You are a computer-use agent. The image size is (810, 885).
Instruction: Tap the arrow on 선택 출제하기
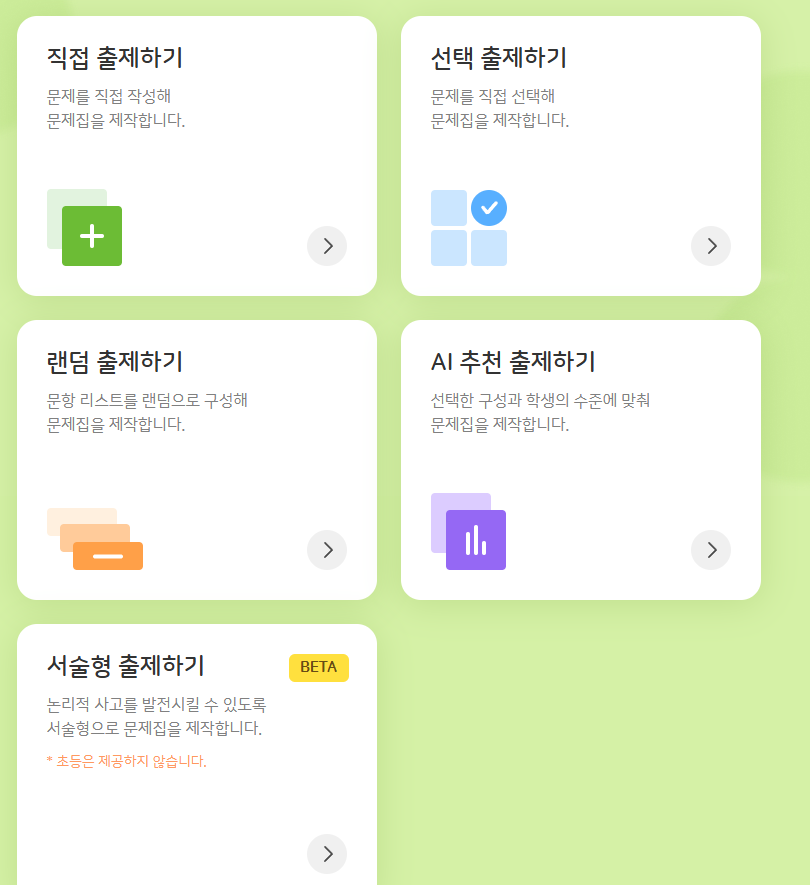point(711,246)
